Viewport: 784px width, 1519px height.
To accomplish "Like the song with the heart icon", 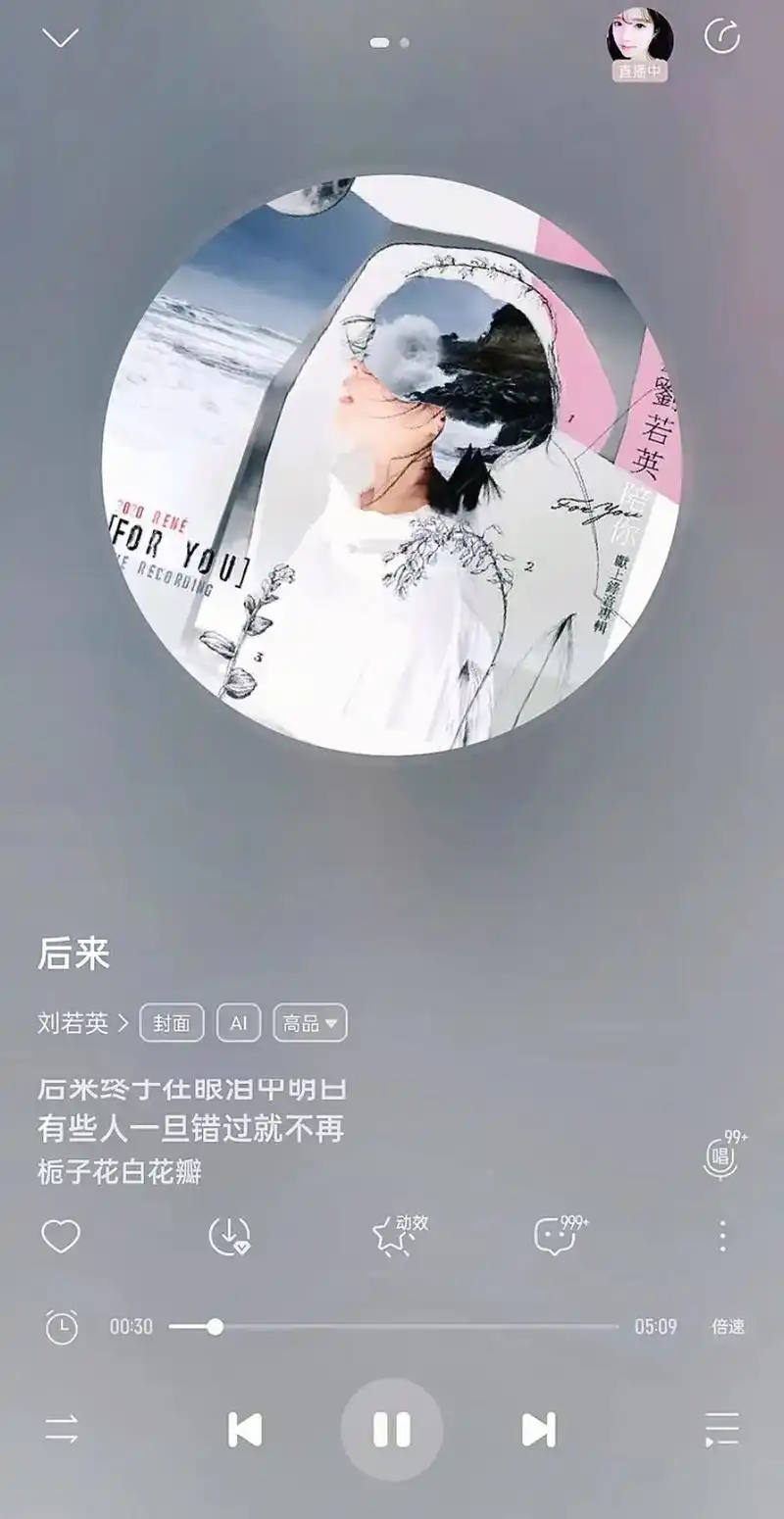I will click(61, 1237).
